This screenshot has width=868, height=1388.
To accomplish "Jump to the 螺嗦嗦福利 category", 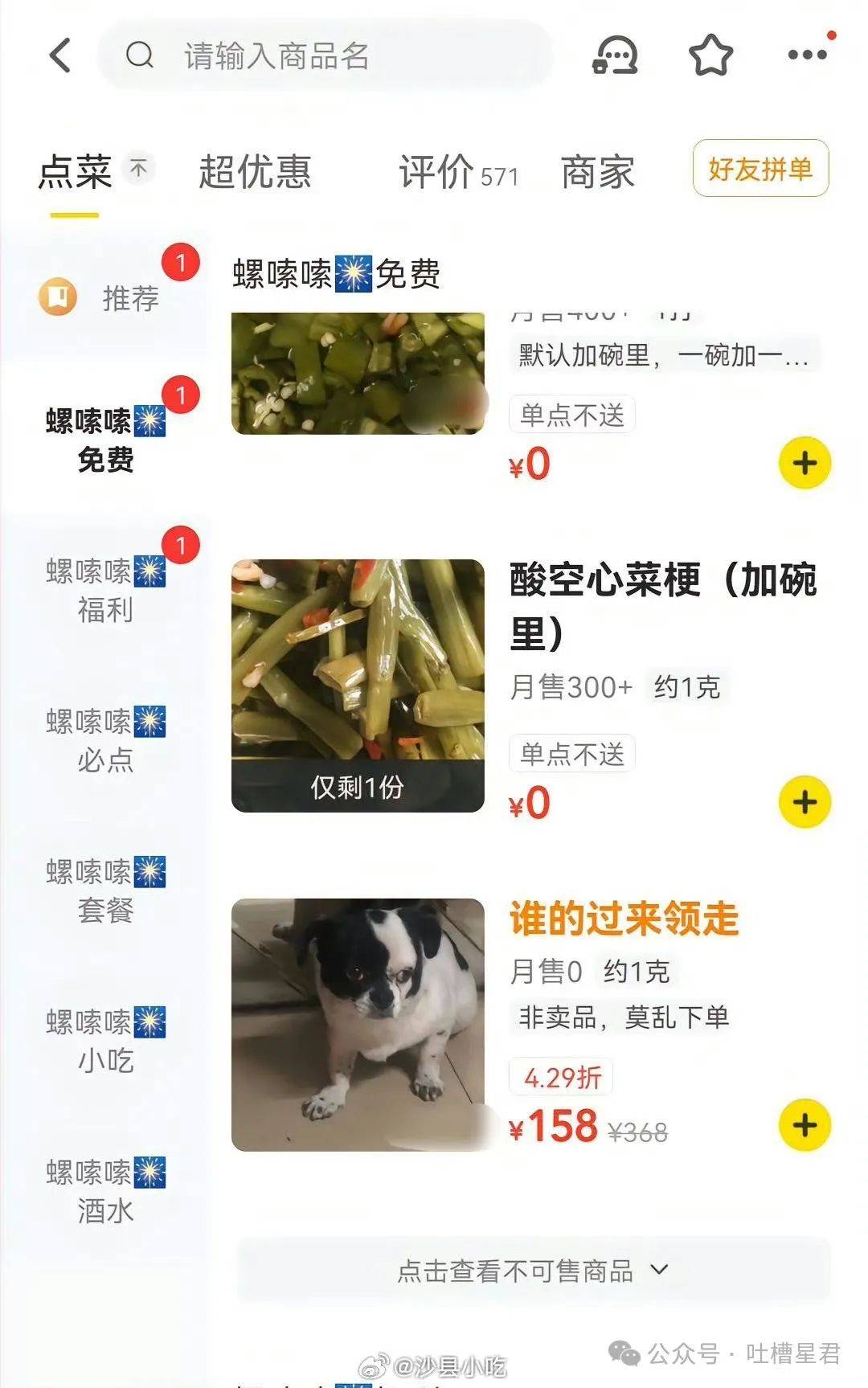I will pos(104,590).
